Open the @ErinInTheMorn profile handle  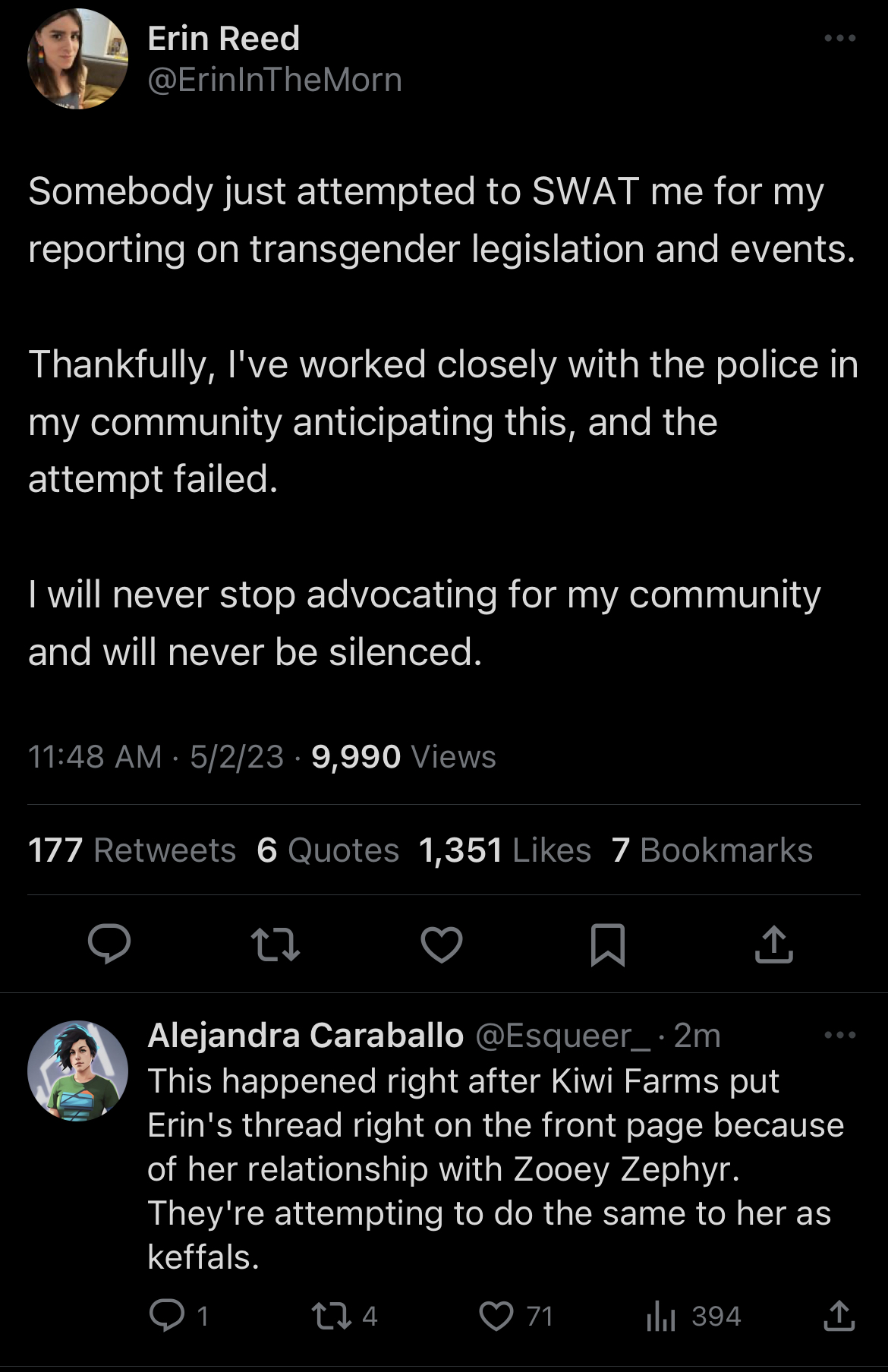pos(275,80)
